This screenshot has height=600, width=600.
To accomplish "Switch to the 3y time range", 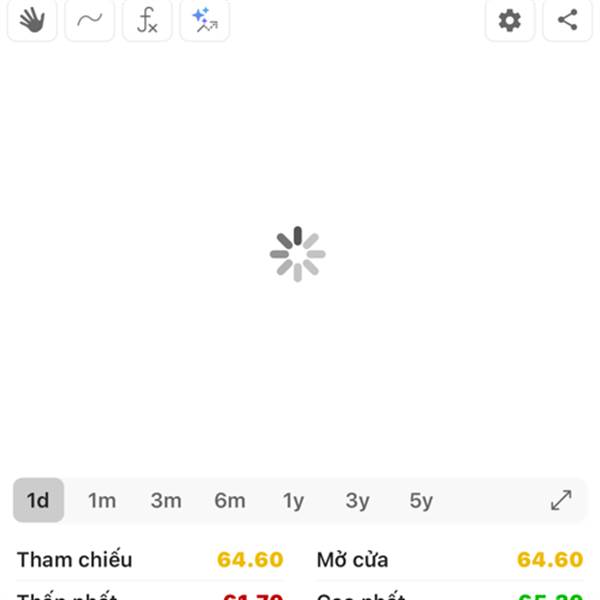I will tap(357, 500).
